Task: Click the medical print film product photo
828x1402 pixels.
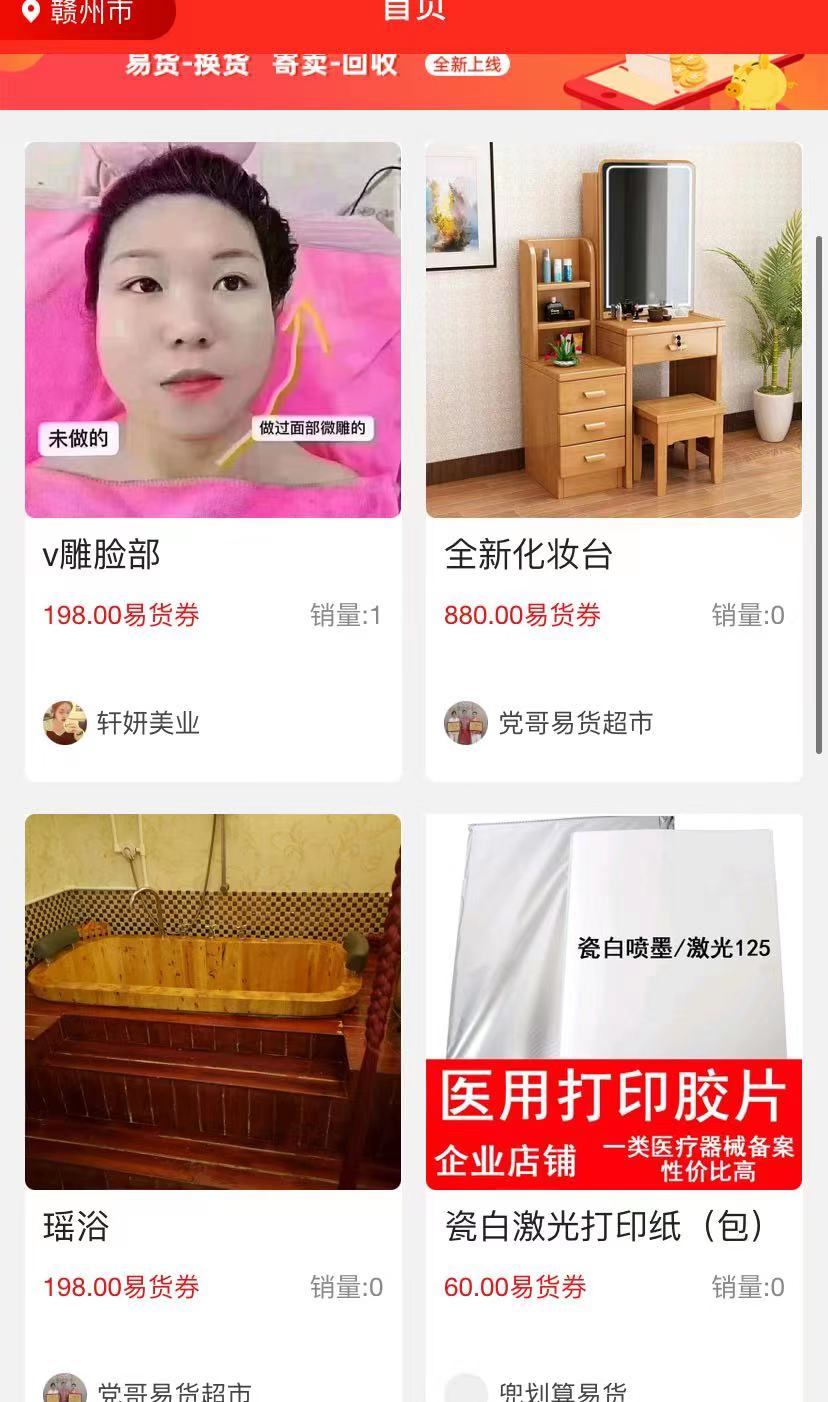Action: [613, 1000]
